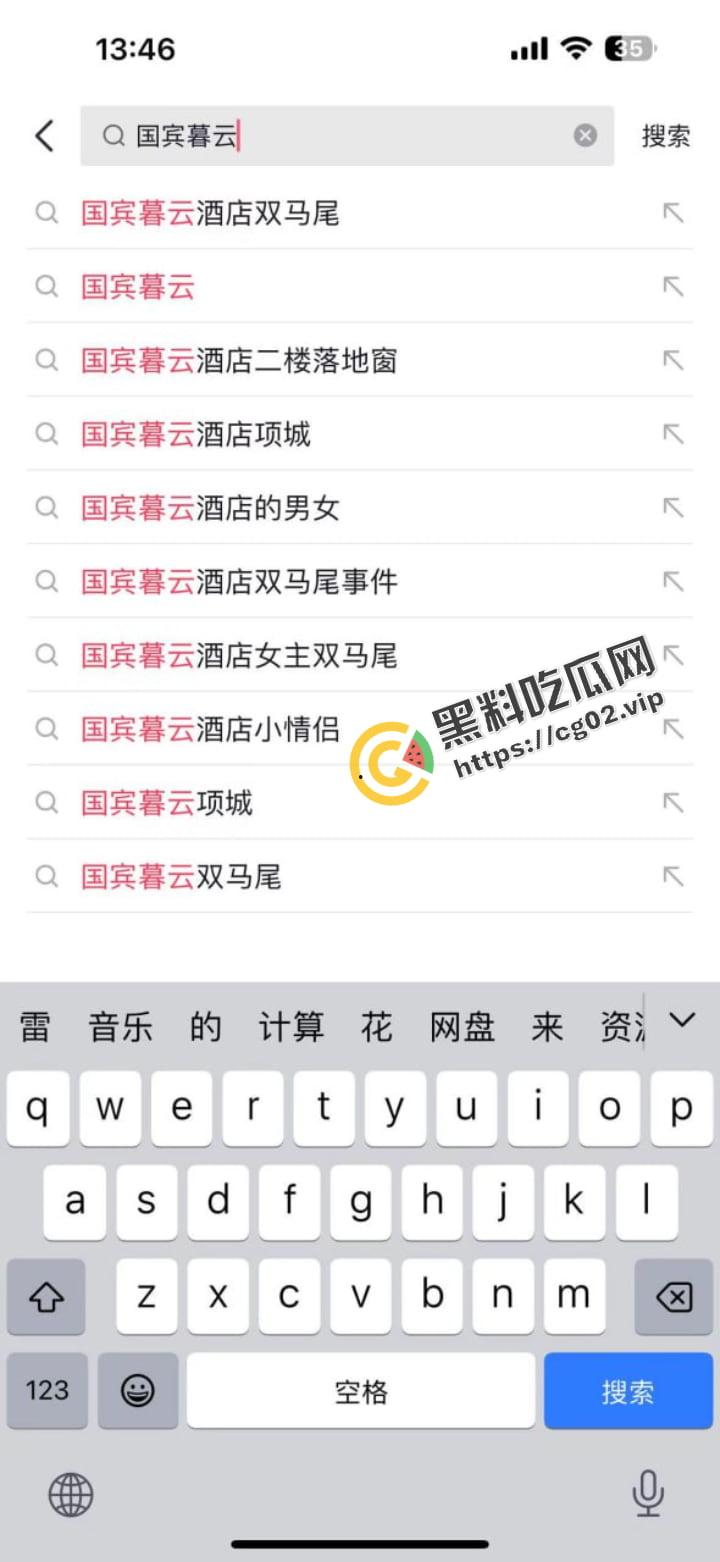Image resolution: width=720 pixels, height=1562 pixels.
Task: Collapse the predictive text bar with the chevron
Action: (x=681, y=1020)
